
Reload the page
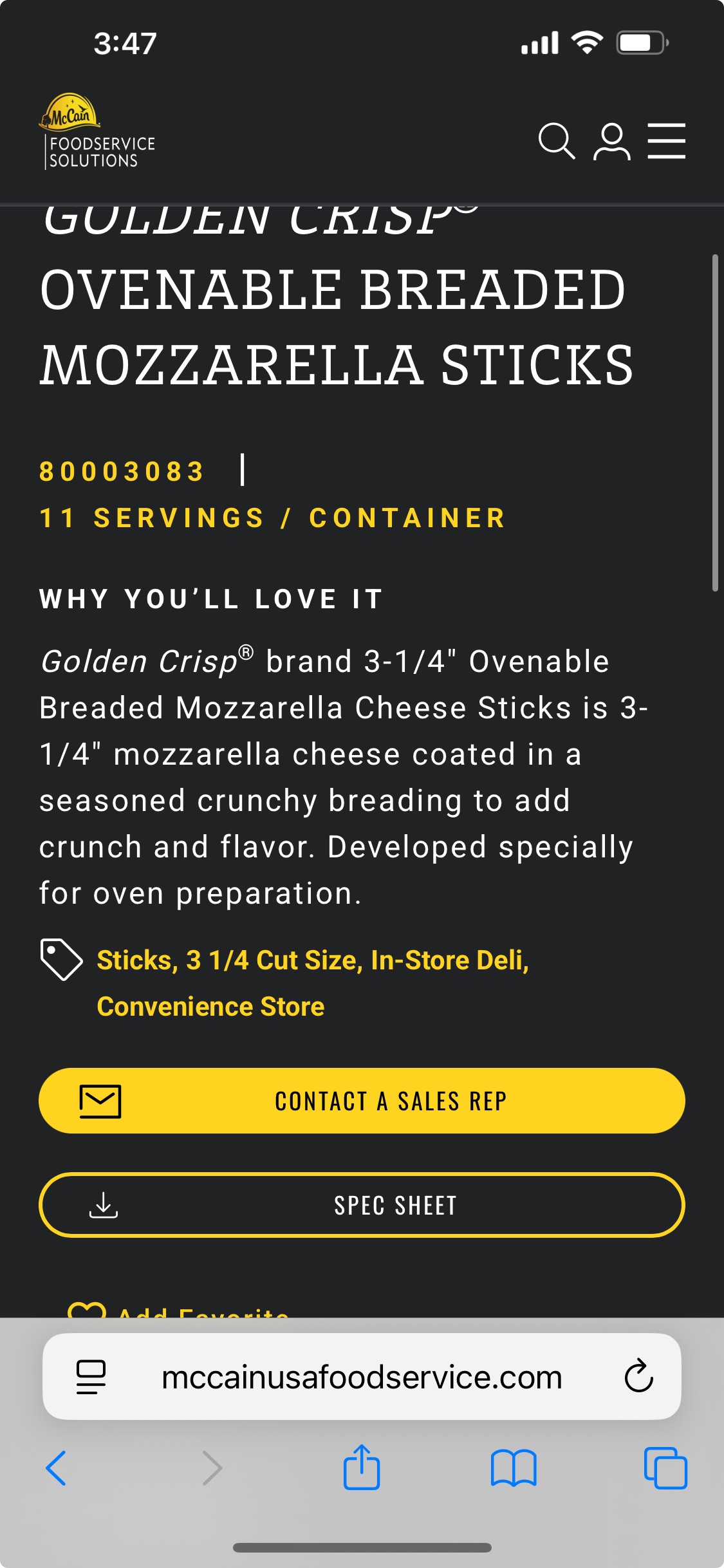coord(638,1377)
